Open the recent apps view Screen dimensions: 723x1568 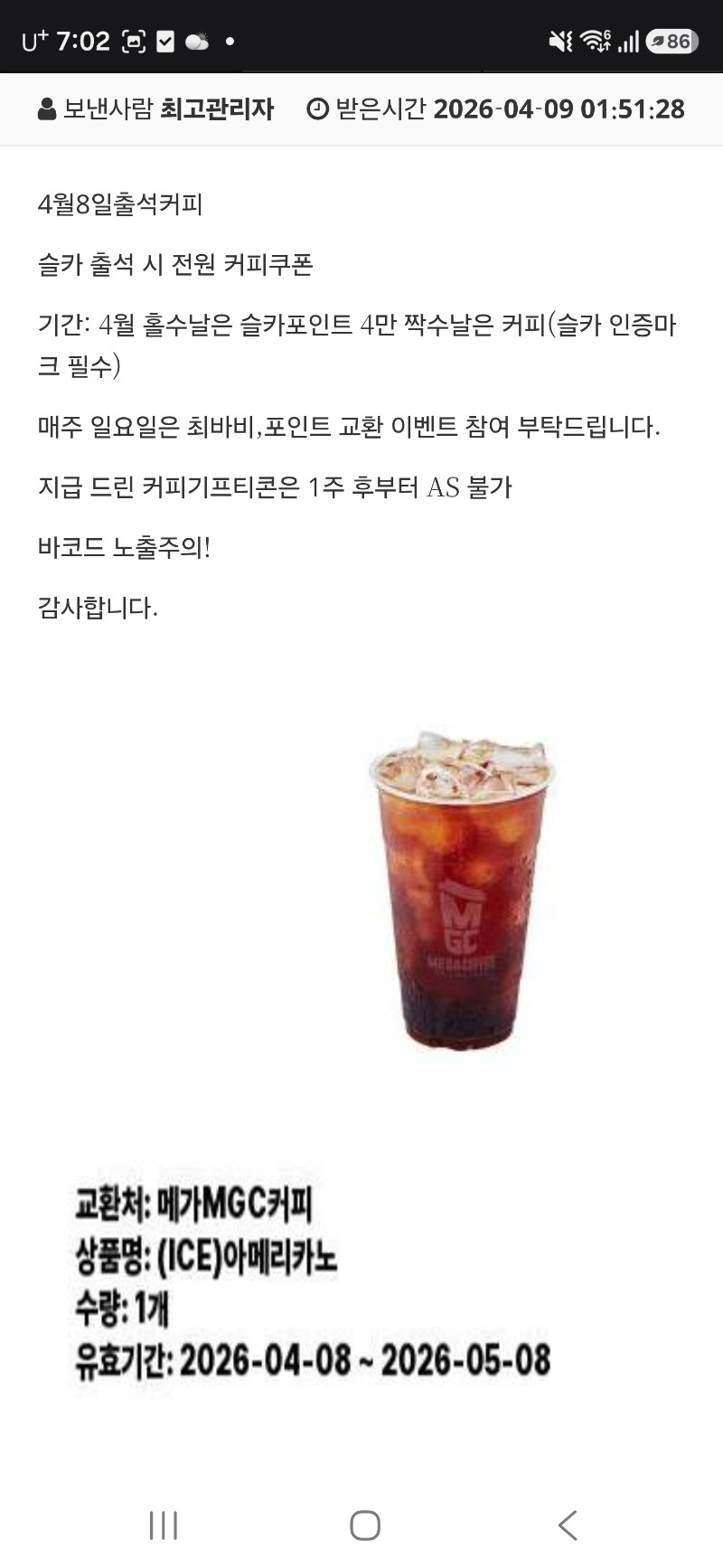[164, 1525]
